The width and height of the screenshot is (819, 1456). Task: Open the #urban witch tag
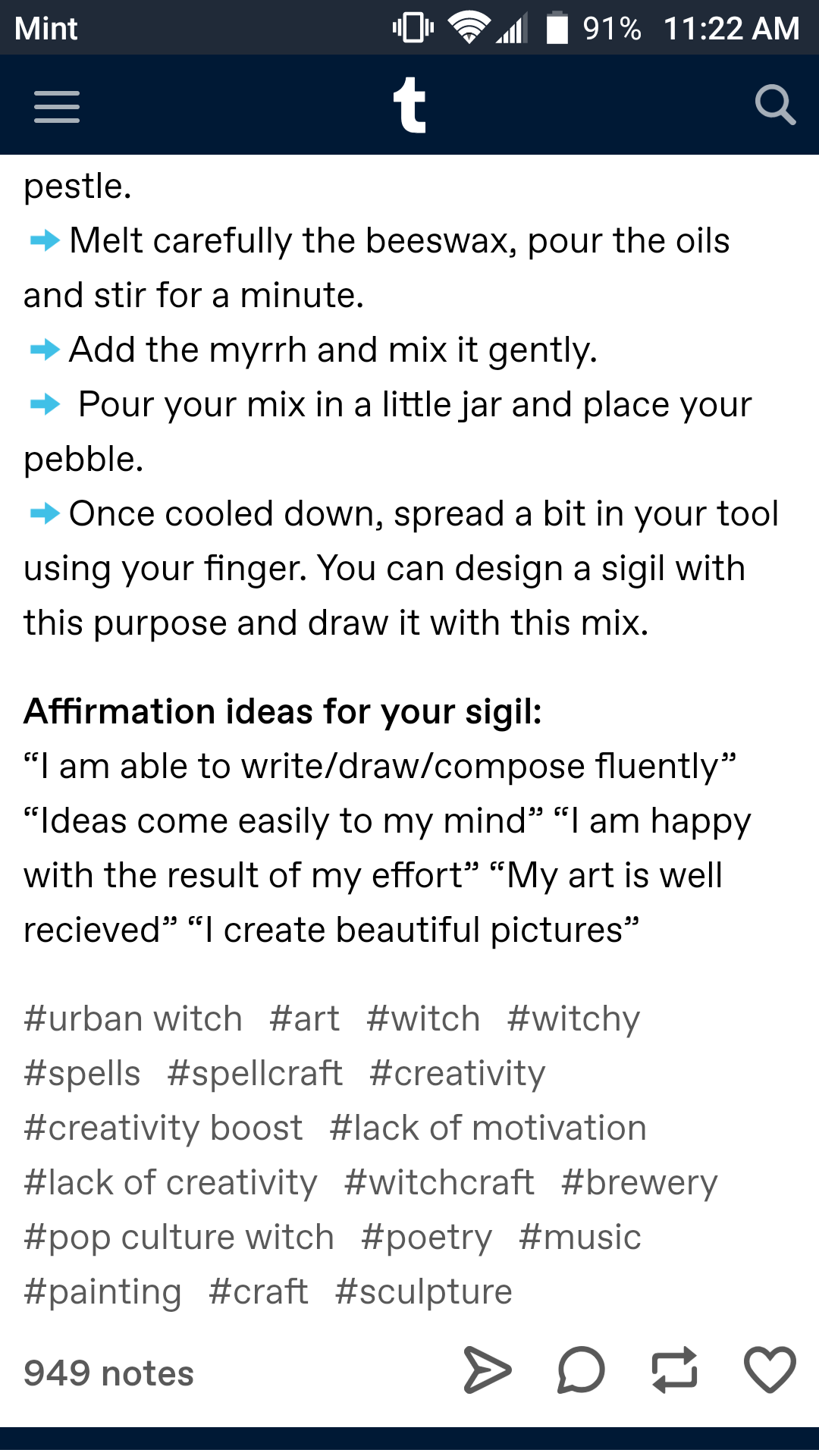[133, 1018]
